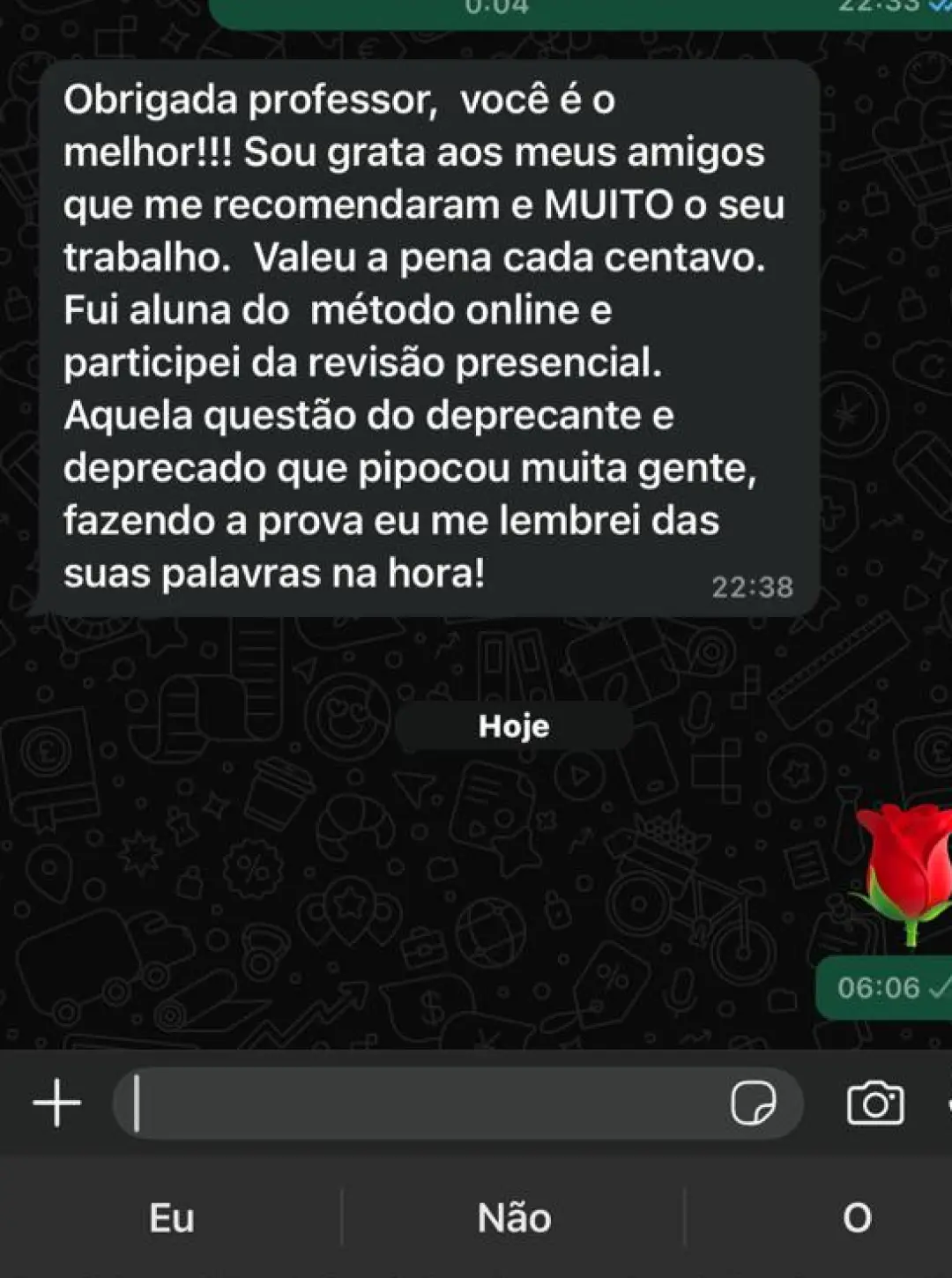Image resolution: width=952 pixels, height=1278 pixels.
Task: Open the attachment plus menu
Action: [x=57, y=1103]
